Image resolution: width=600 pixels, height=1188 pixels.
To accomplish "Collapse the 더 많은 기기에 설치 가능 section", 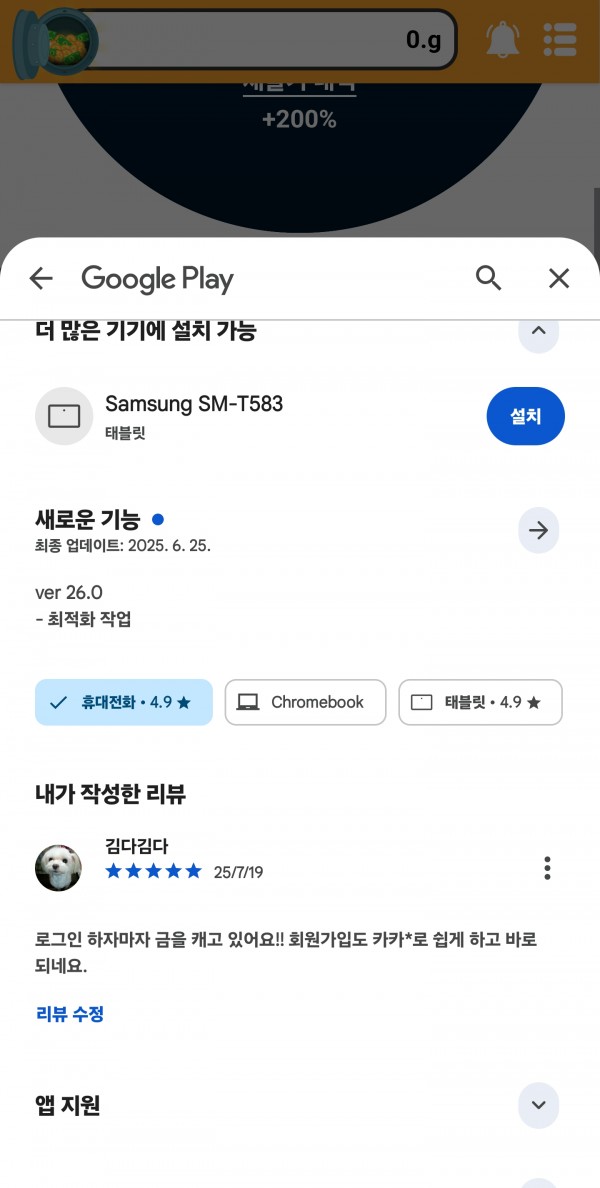I will tap(539, 331).
